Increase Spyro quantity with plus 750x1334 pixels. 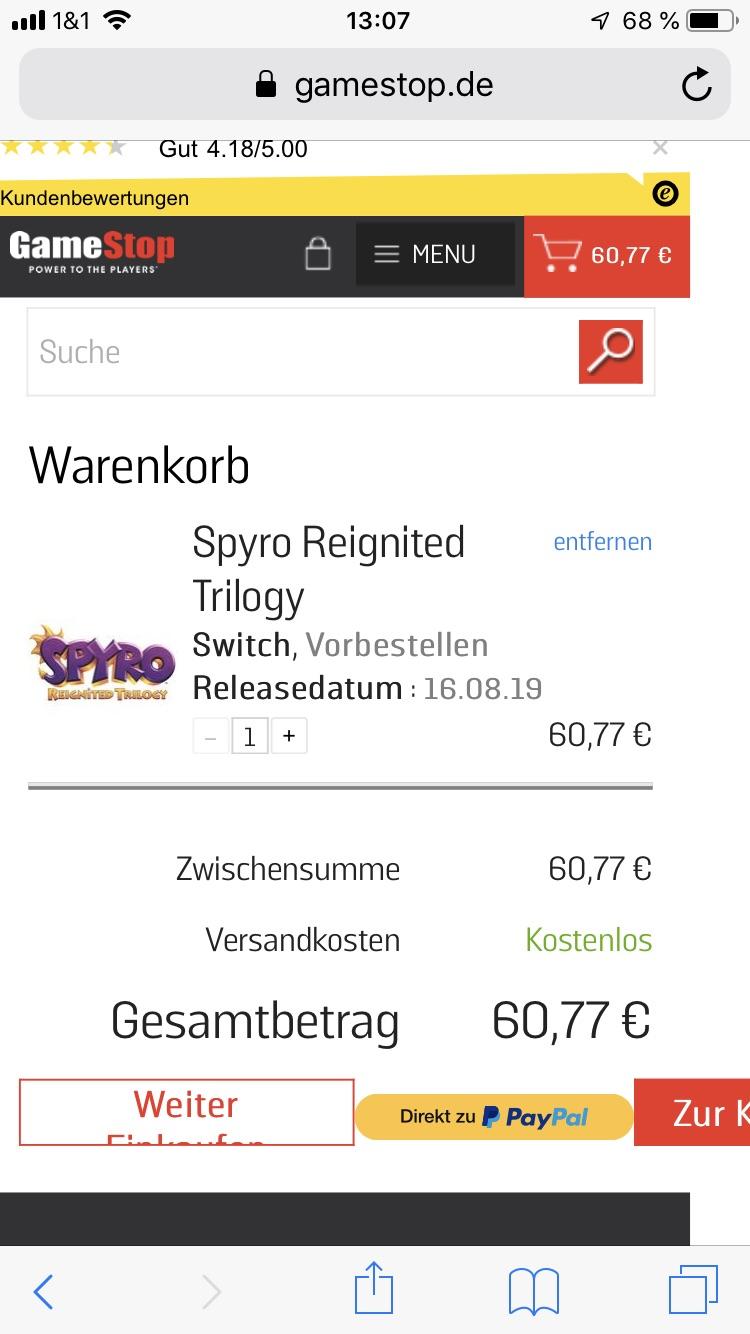point(289,737)
